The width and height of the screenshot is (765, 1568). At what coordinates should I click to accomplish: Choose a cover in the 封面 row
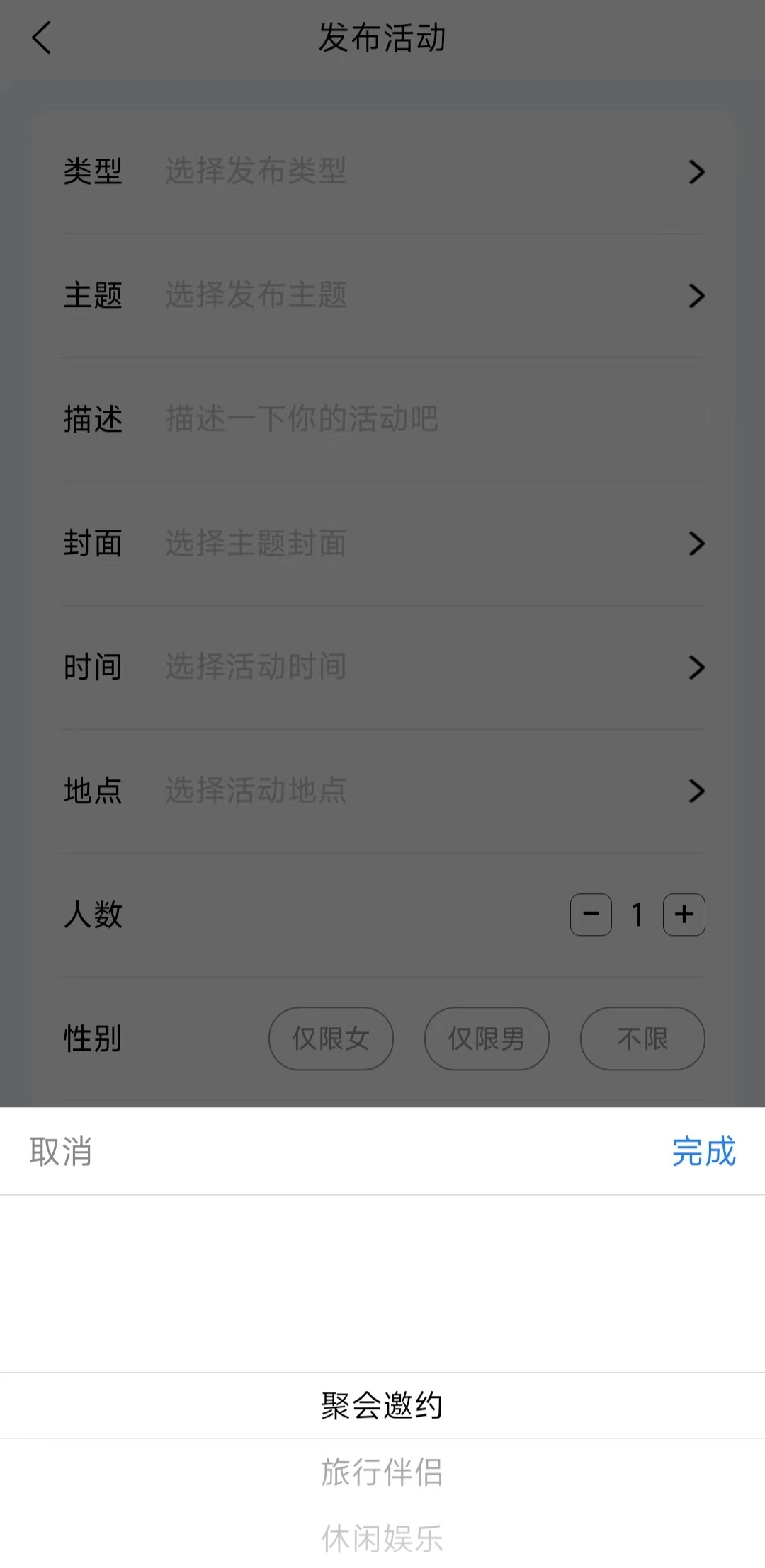382,543
